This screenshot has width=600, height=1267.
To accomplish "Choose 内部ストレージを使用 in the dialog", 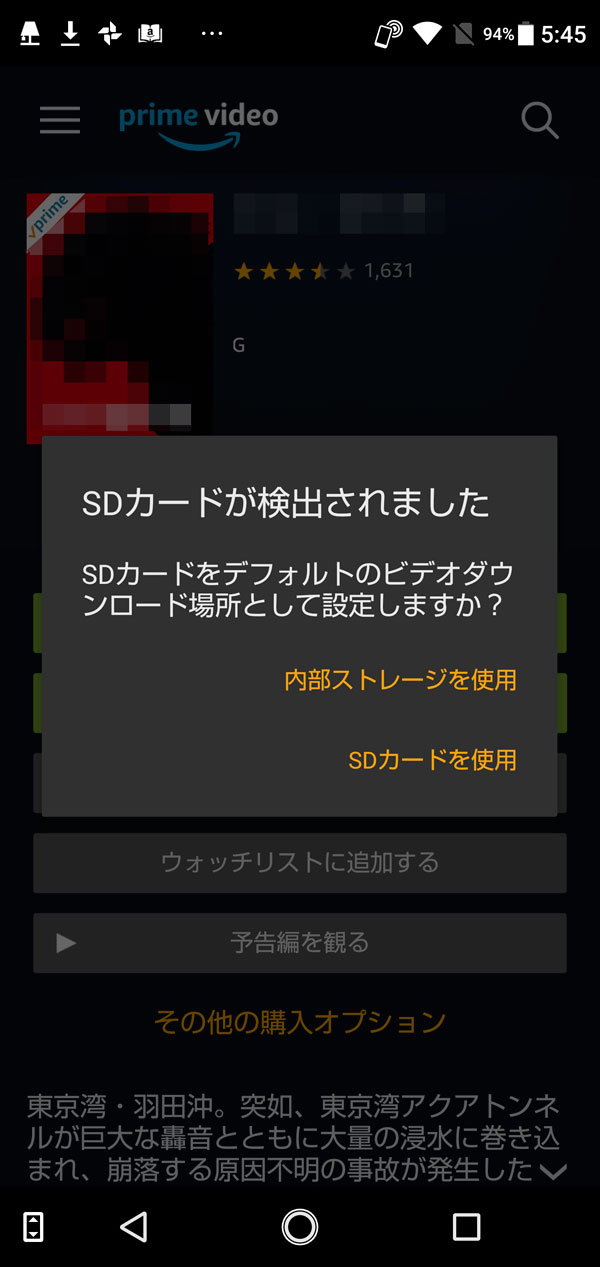I will (400, 680).
